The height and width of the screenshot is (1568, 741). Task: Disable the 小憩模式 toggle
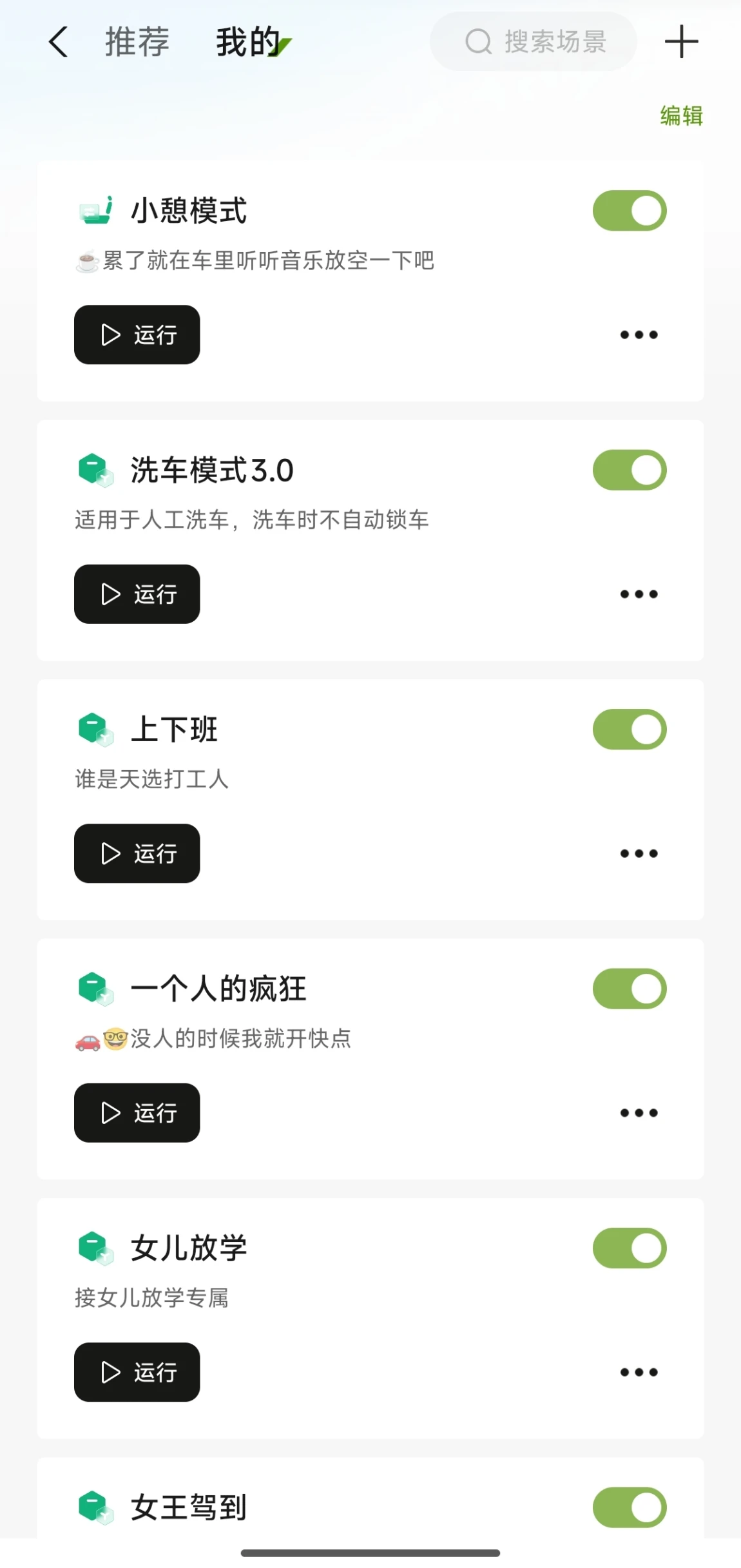point(630,211)
